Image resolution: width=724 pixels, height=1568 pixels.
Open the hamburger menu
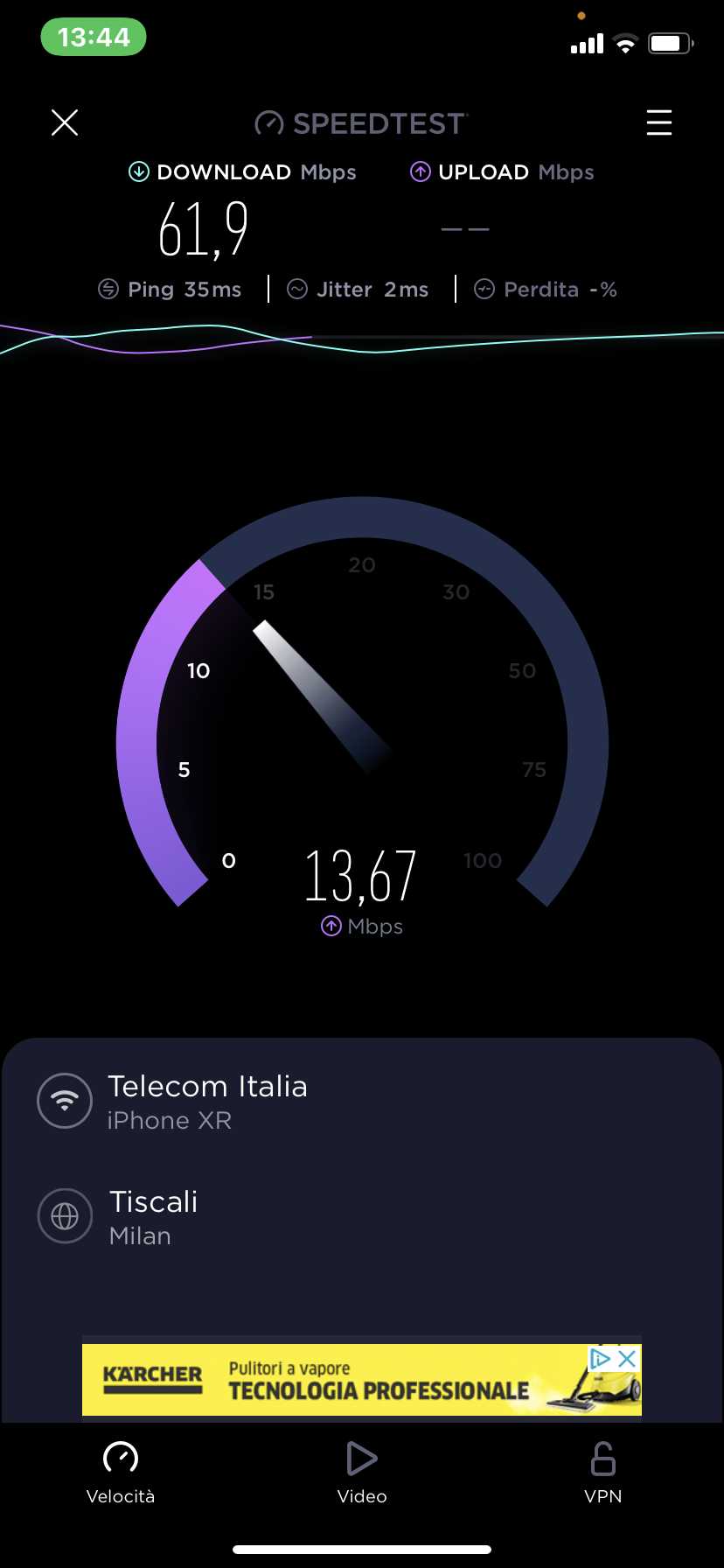point(658,122)
